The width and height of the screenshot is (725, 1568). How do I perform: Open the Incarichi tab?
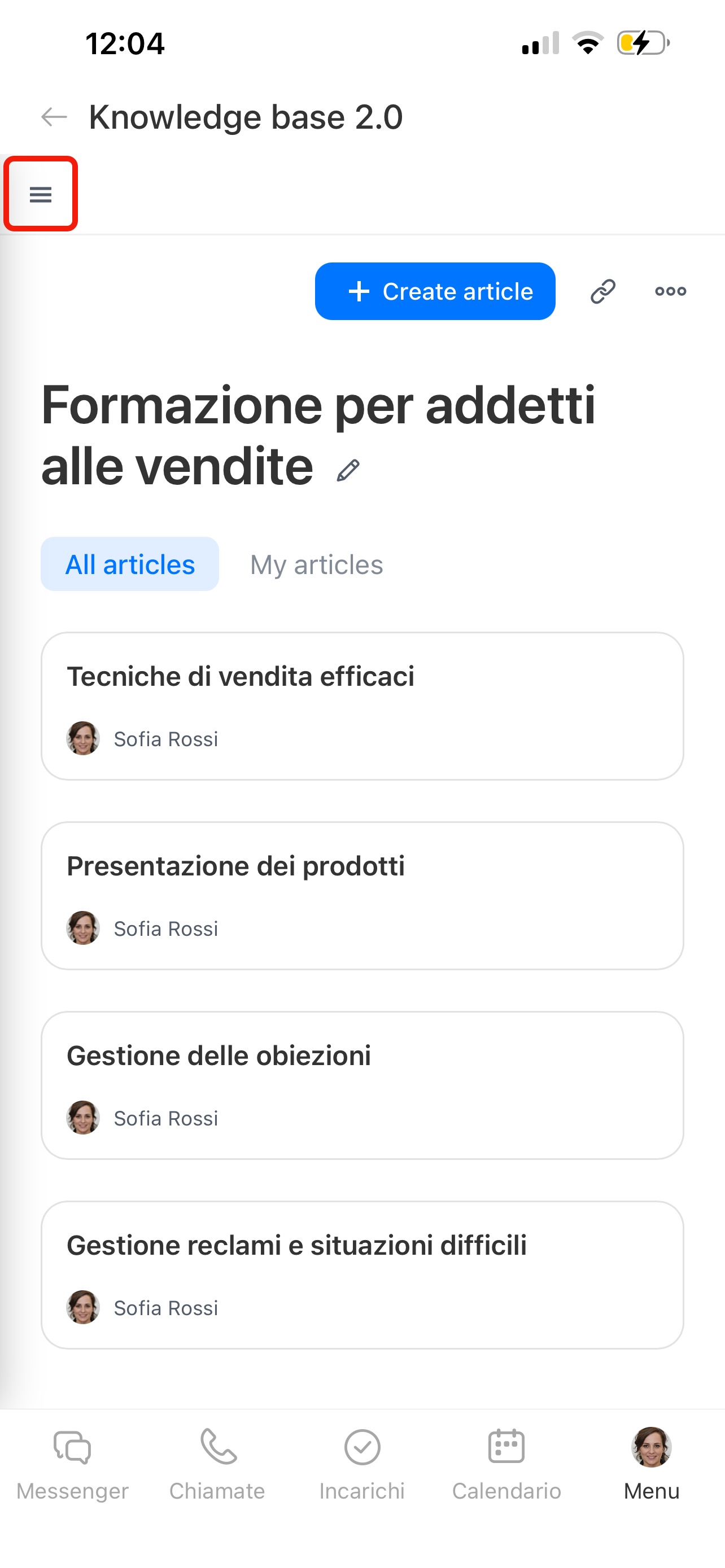point(362,1465)
